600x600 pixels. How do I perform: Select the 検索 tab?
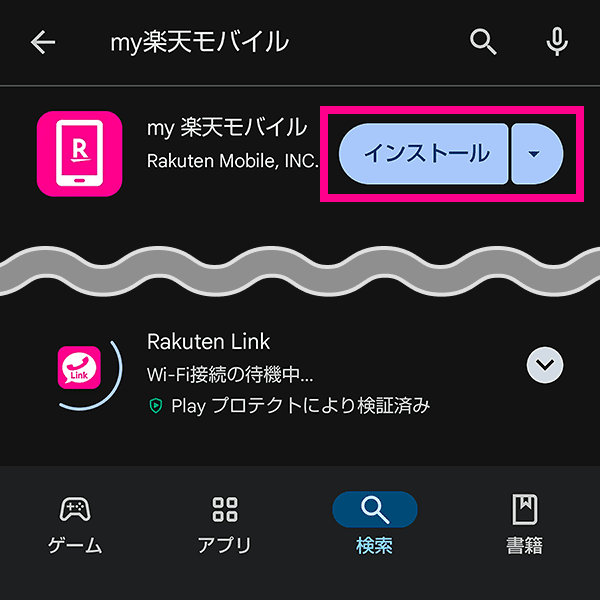pos(374,525)
